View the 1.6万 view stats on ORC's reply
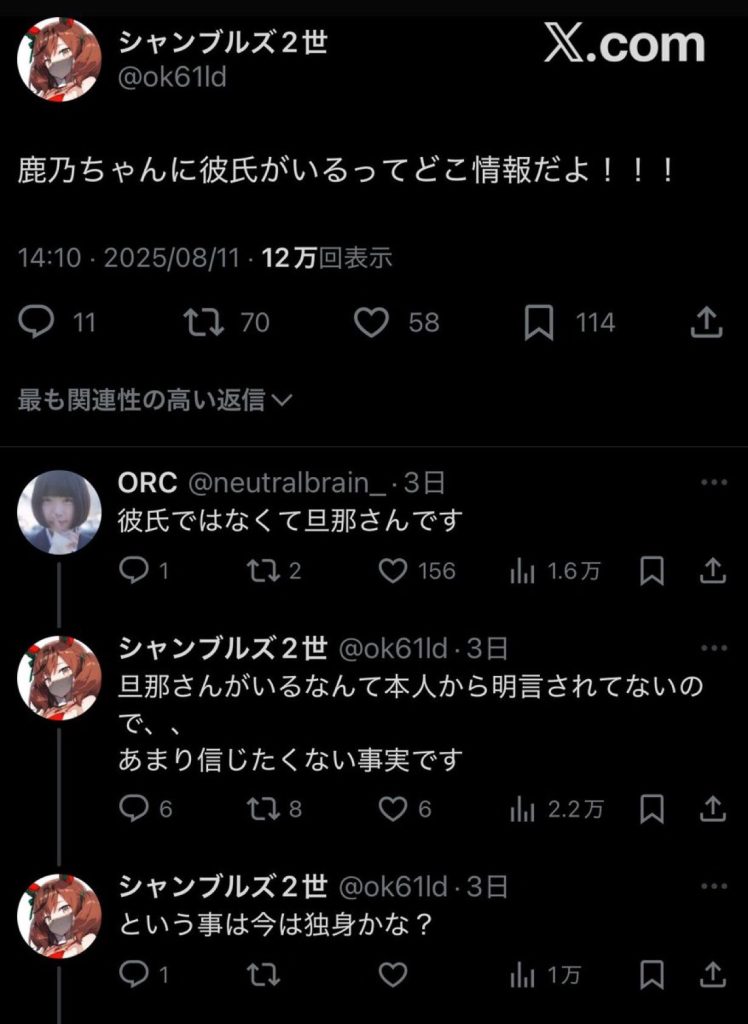The image size is (748, 1024). pyautogui.click(x=523, y=570)
